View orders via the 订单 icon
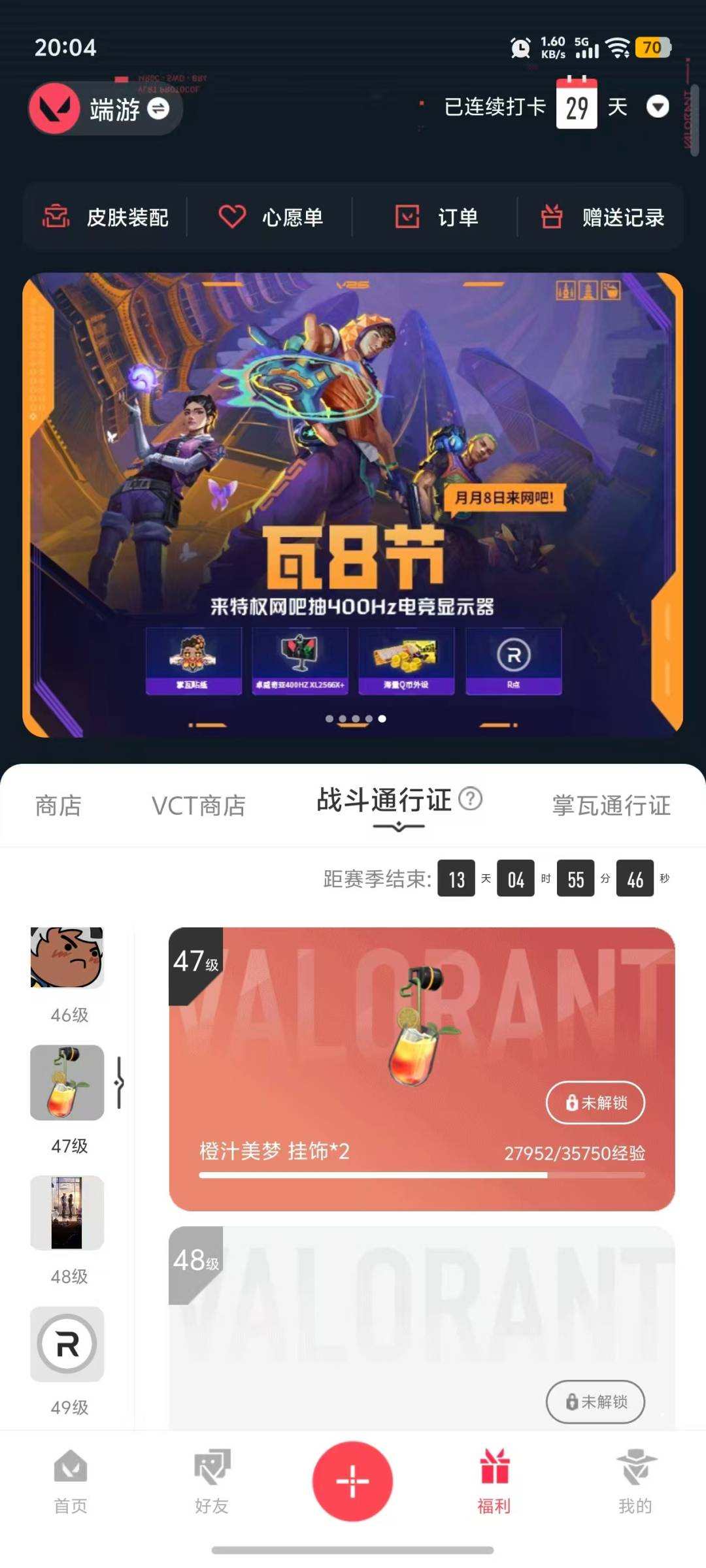 click(407, 216)
